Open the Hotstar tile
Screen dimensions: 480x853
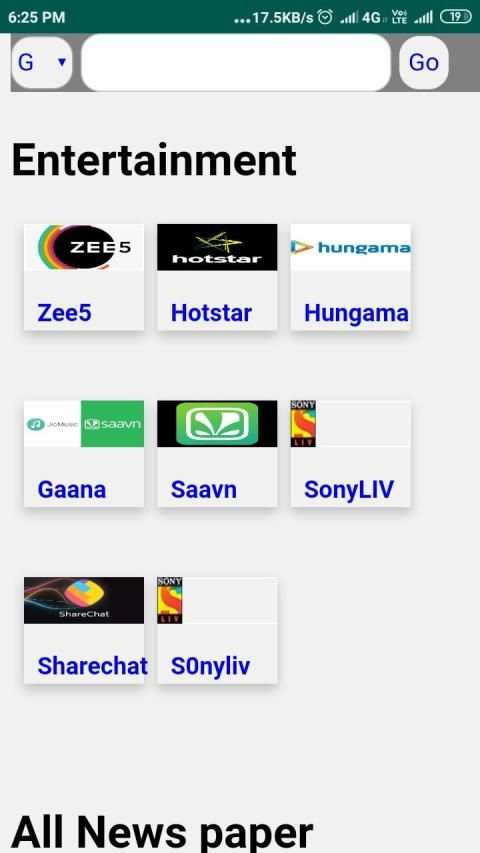click(x=217, y=277)
